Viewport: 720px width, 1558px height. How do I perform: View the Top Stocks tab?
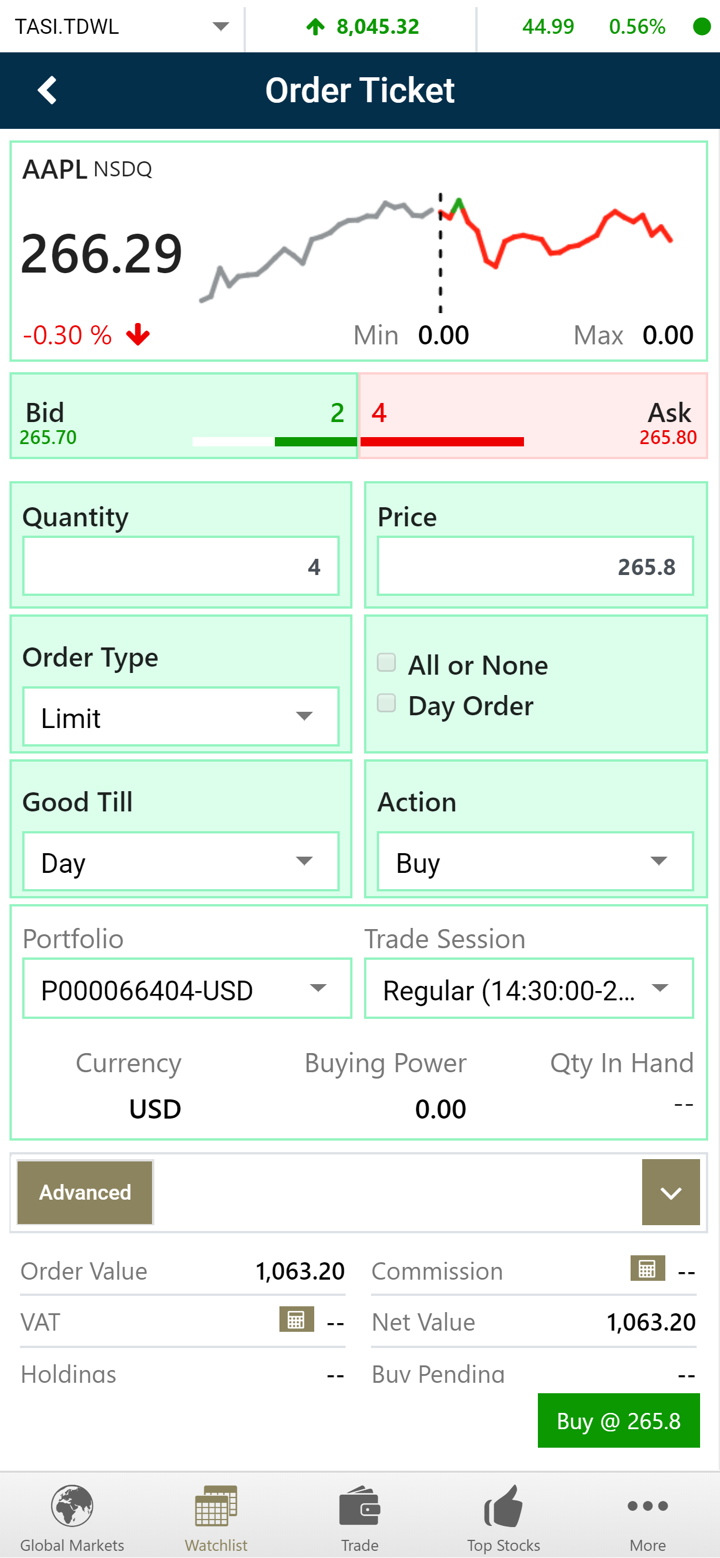503,1517
